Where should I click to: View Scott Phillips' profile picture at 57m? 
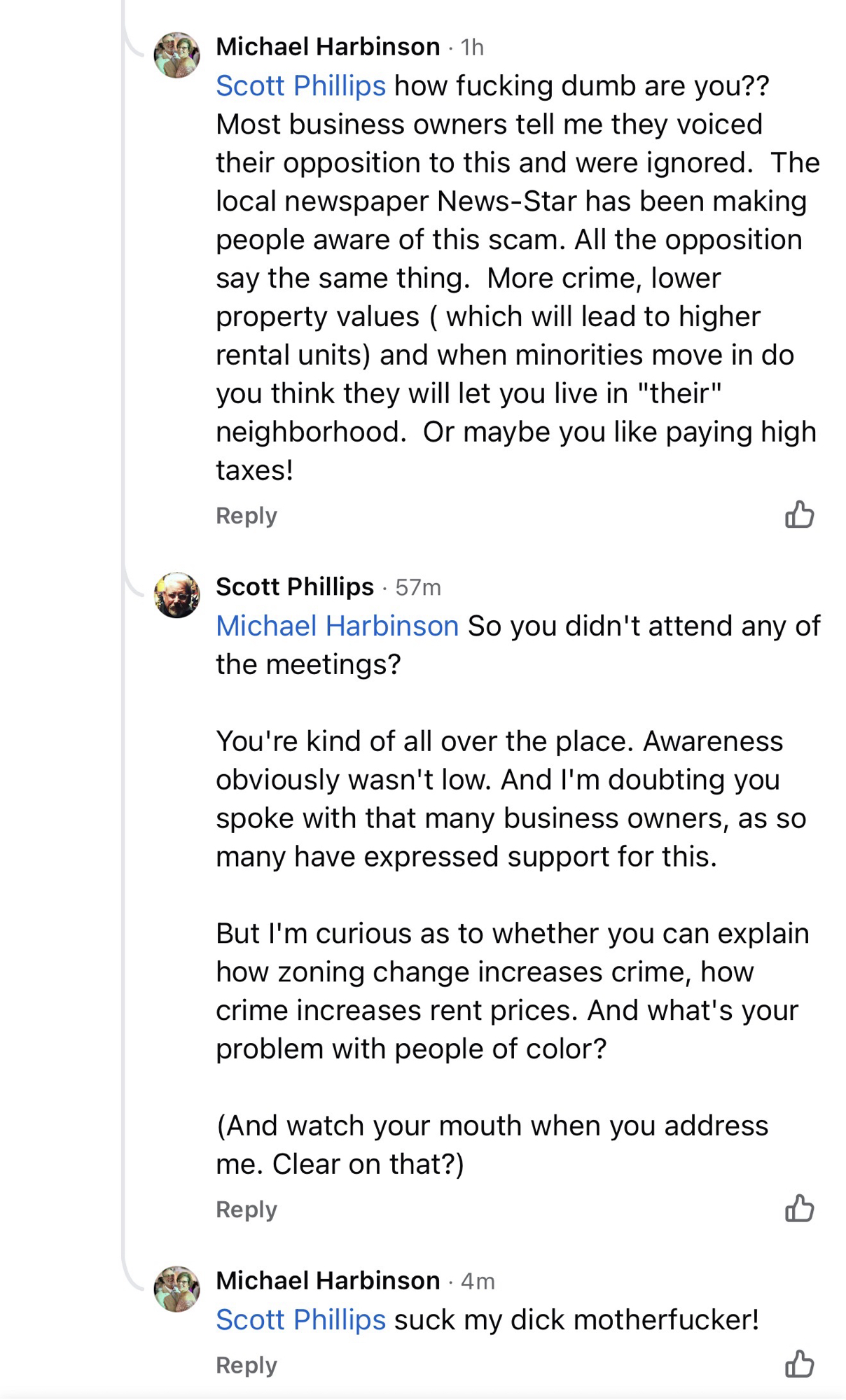[176, 595]
